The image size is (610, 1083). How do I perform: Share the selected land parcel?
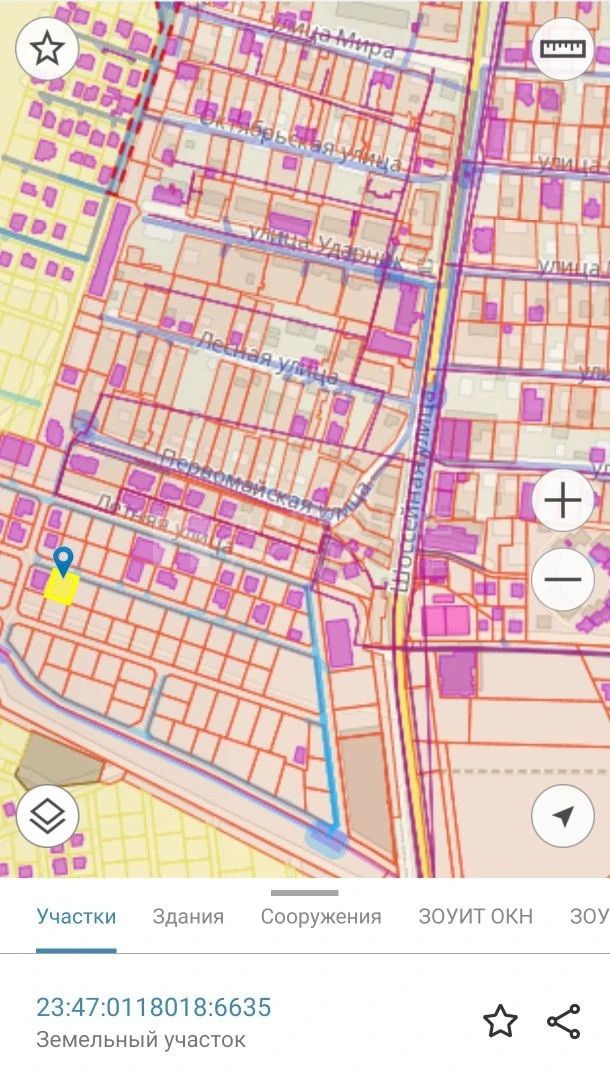pyautogui.click(x=564, y=1021)
